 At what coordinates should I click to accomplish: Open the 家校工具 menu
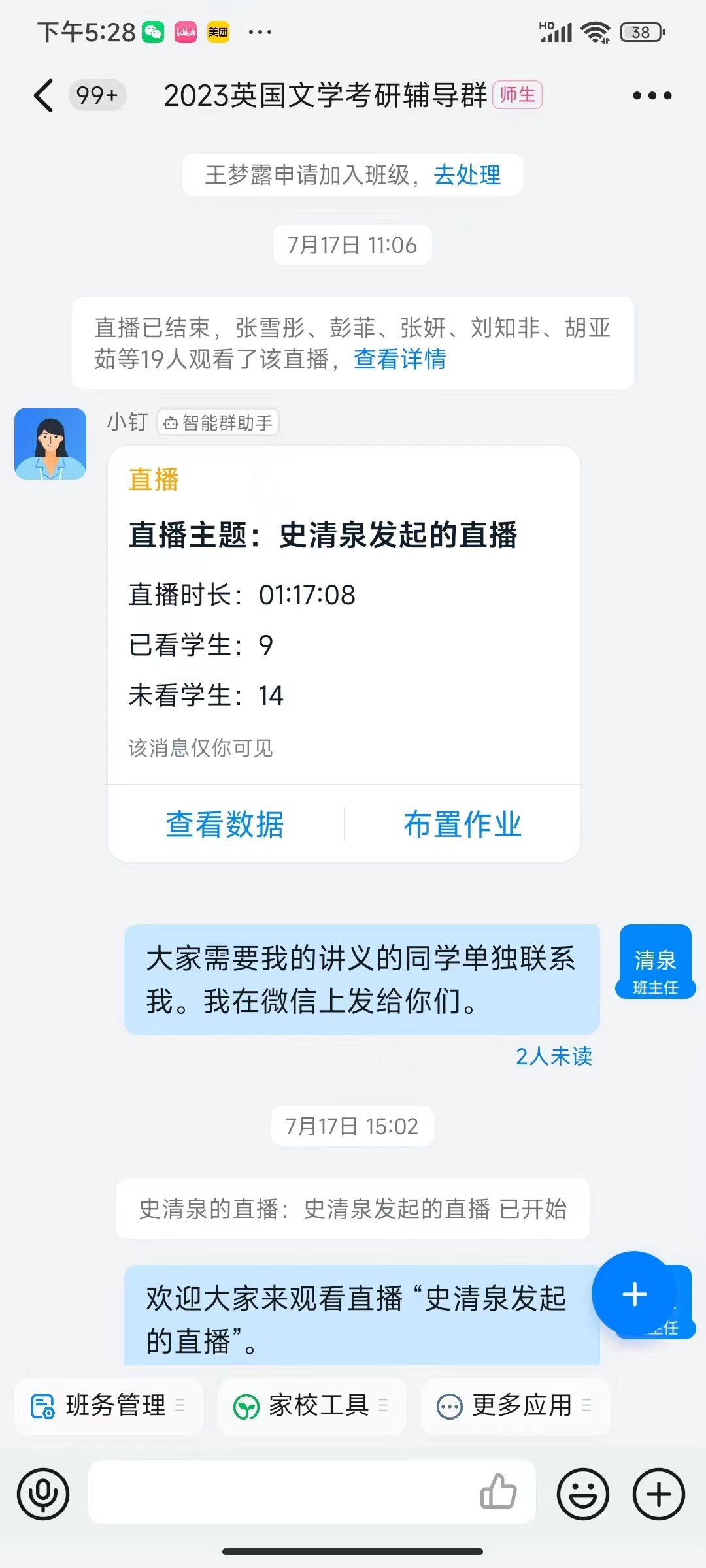click(x=311, y=1405)
